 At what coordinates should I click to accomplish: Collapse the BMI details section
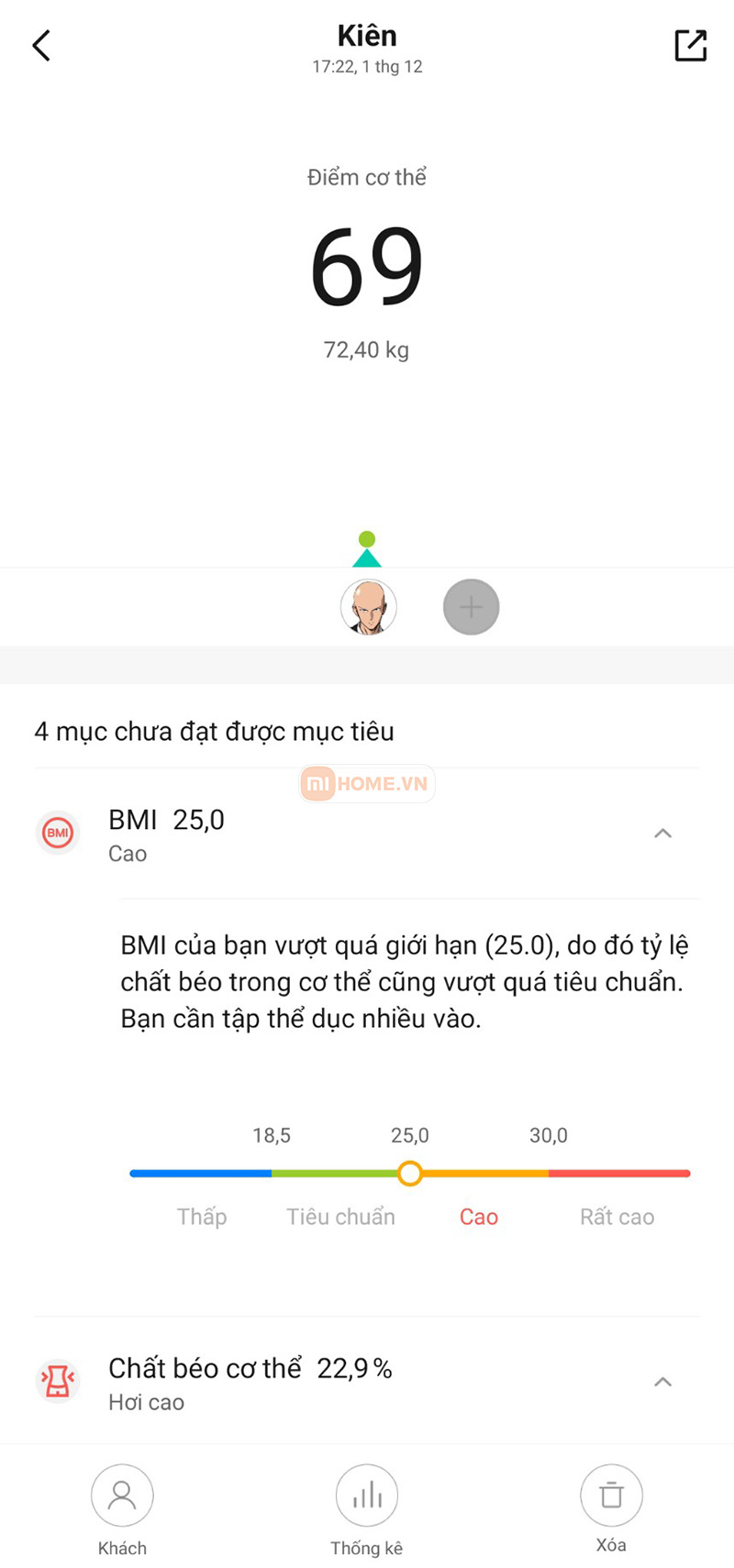(x=662, y=833)
